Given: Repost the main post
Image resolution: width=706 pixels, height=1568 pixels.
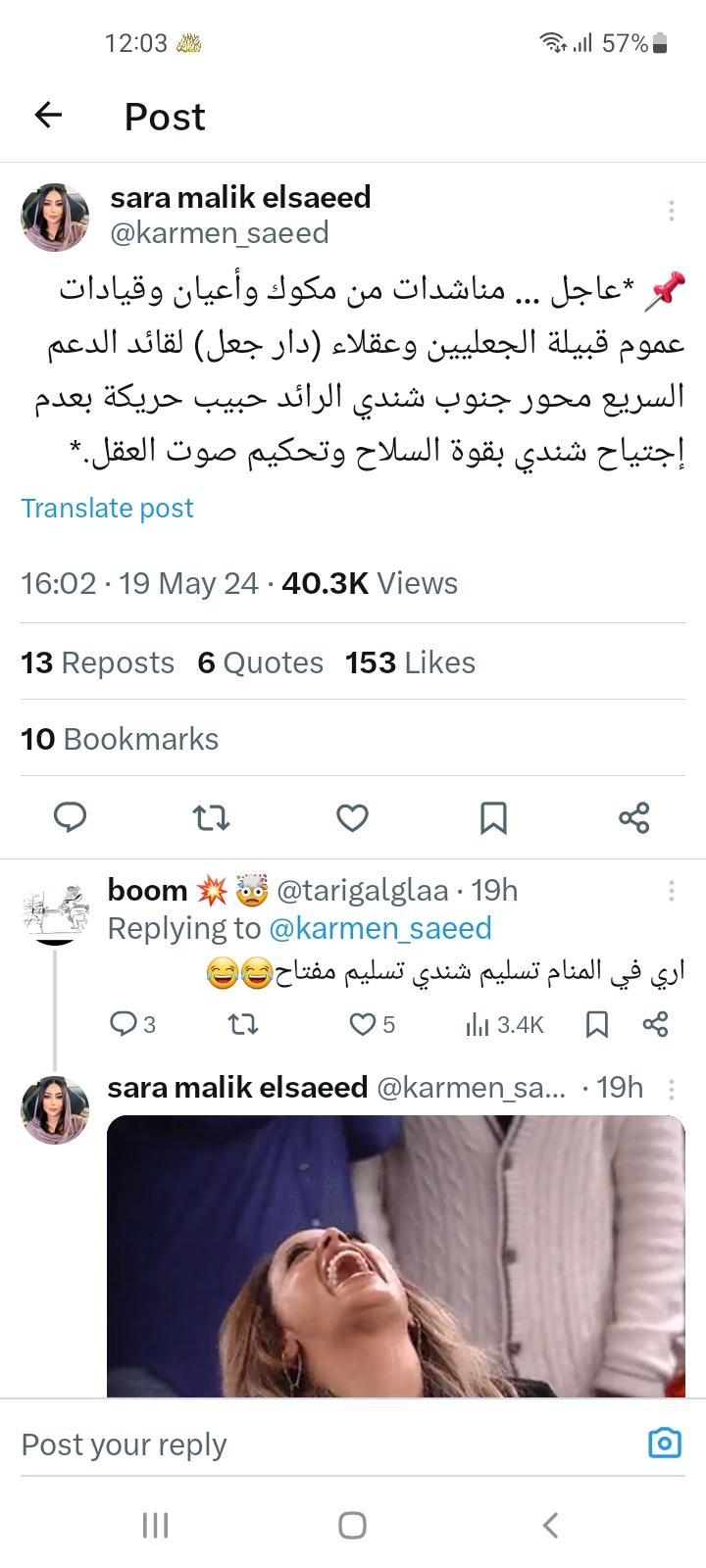Looking at the screenshot, I should [211, 817].
